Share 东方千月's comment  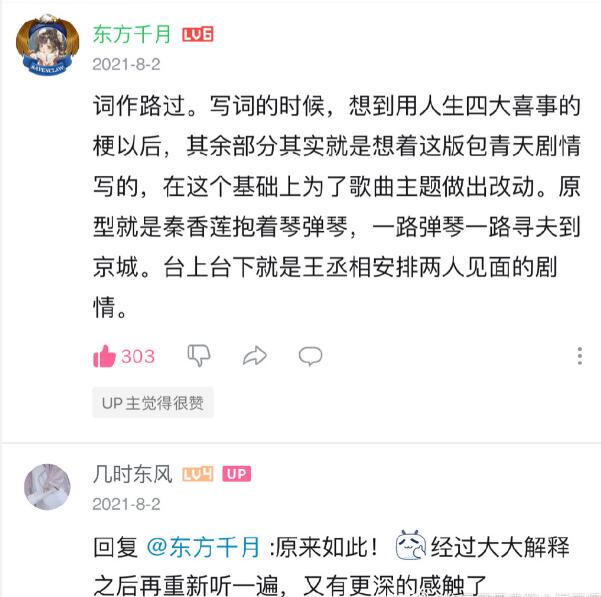[255, 356]
